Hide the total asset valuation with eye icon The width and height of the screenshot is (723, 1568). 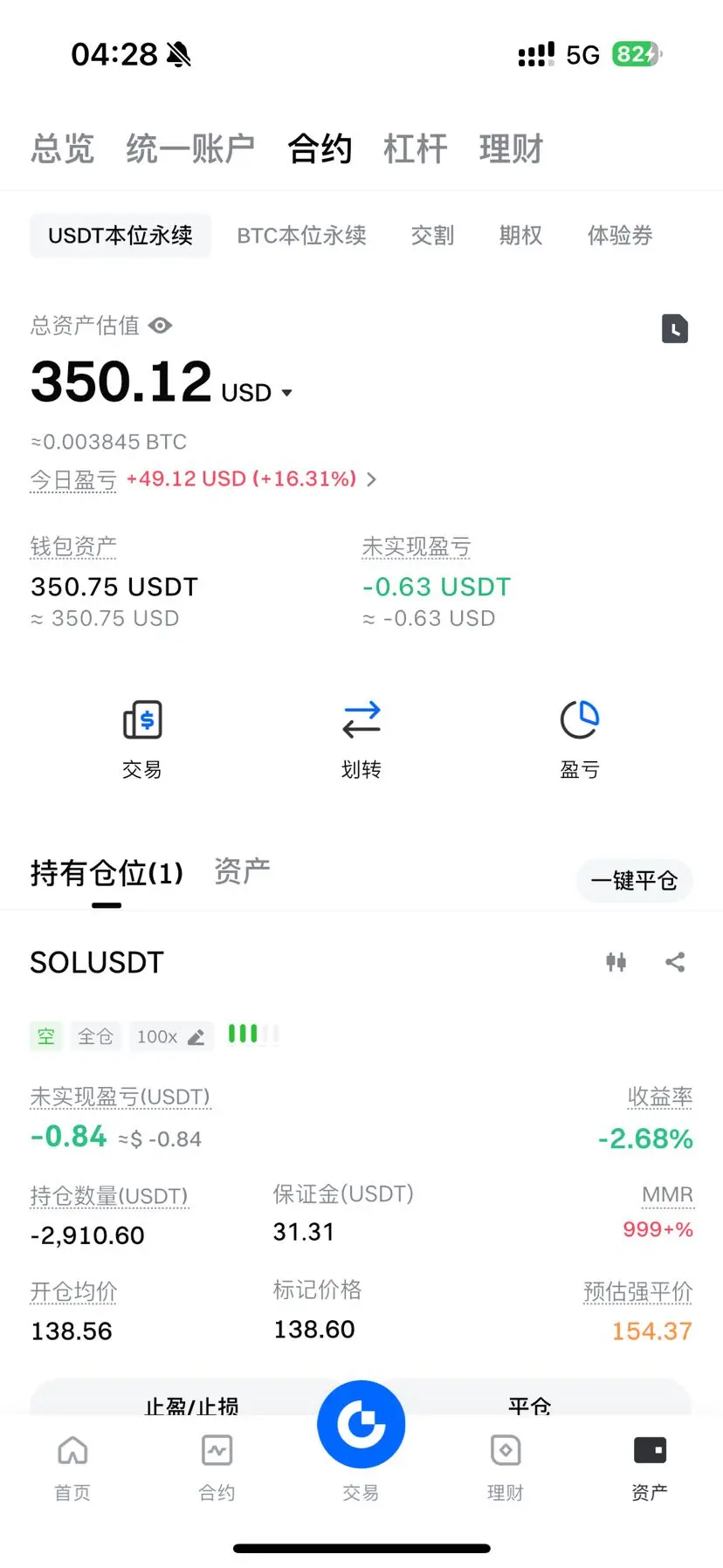point(160,326)
